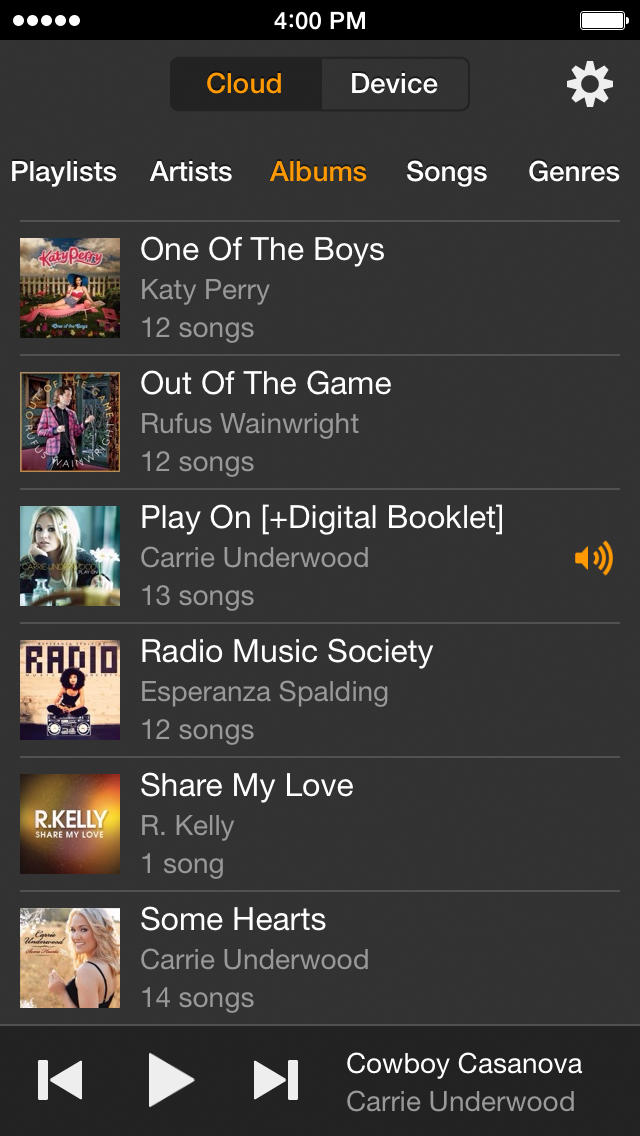The width and height of the screenshot is (640, 1136).
Task: Switch to the Device library
Action: 394,84
